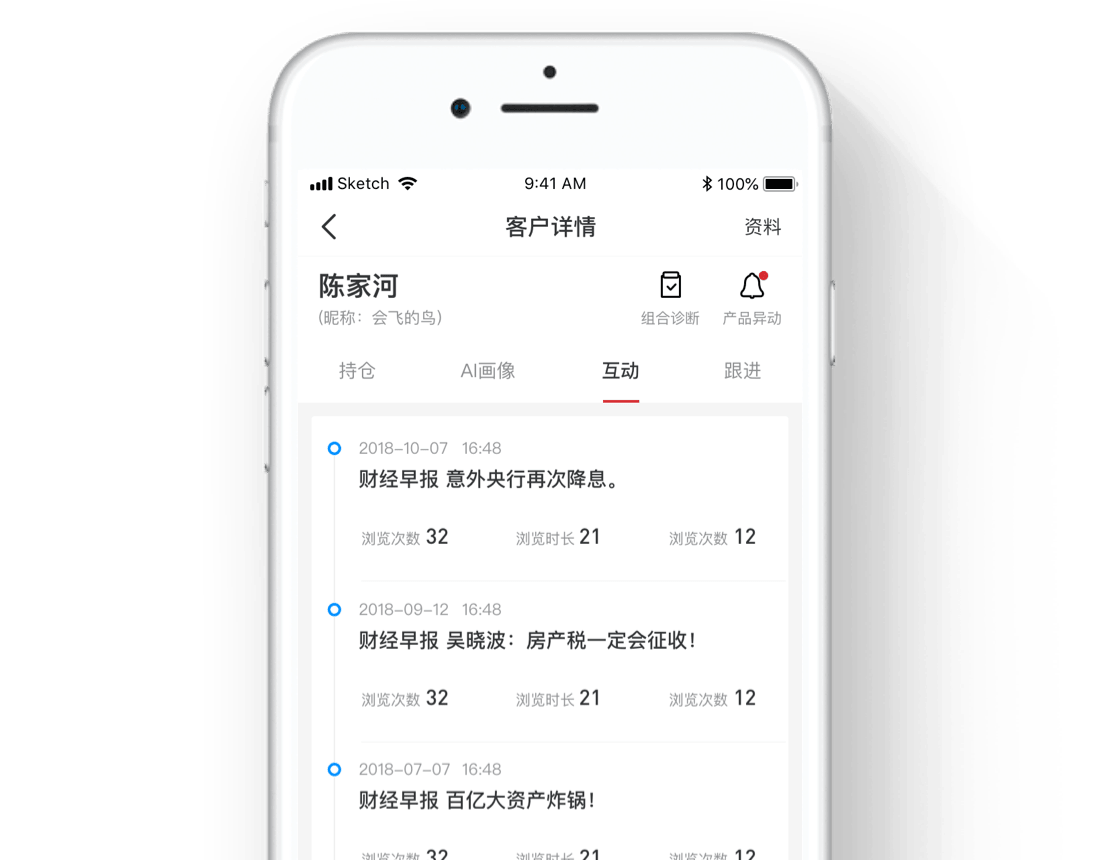Switch to the 持仓 tab
Image resolution: width=1100 pixels, height=860 pixels.
(357, 371)
